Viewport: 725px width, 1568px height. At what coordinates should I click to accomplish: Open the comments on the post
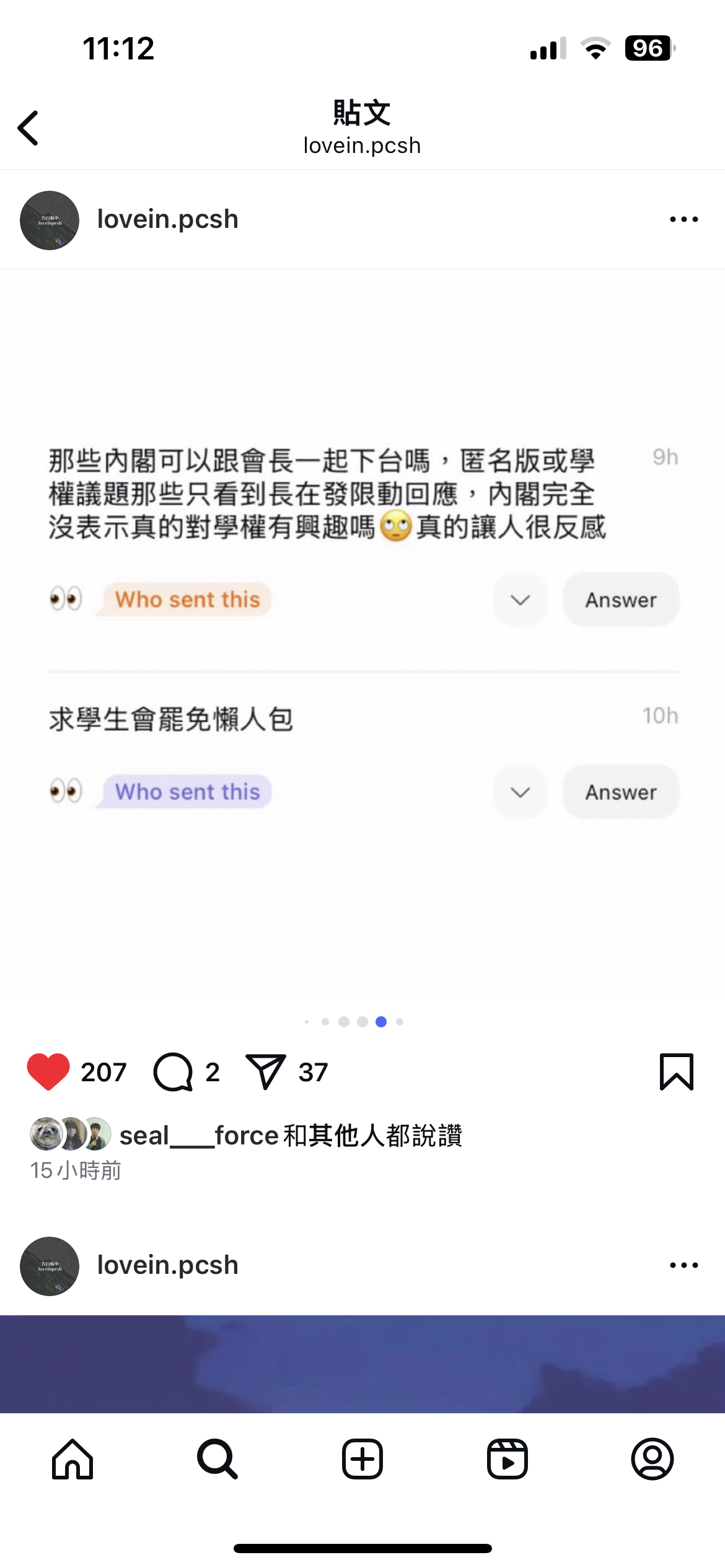174,1071
